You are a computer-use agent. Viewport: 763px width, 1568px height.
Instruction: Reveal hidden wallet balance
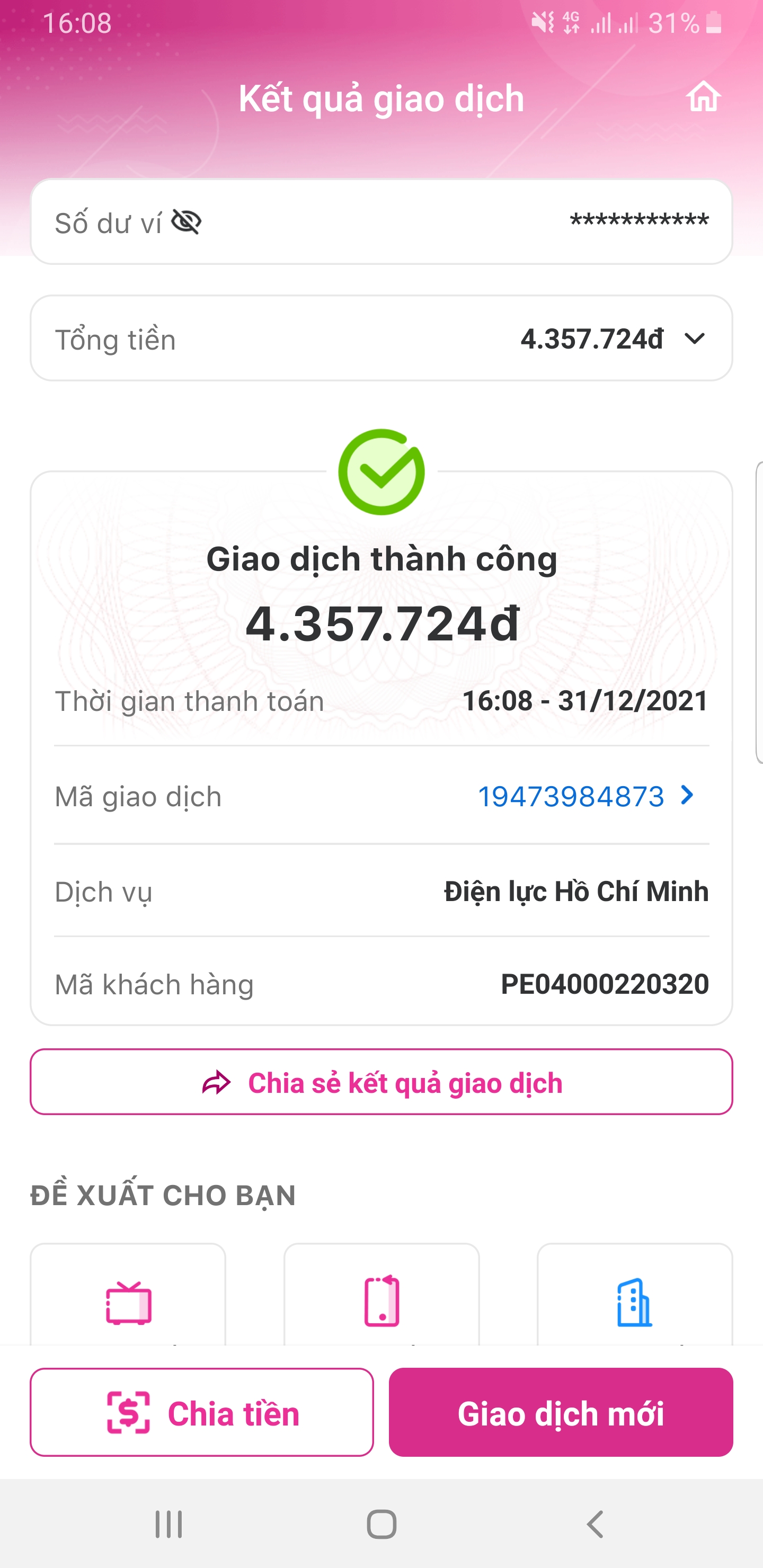point(187,222)
